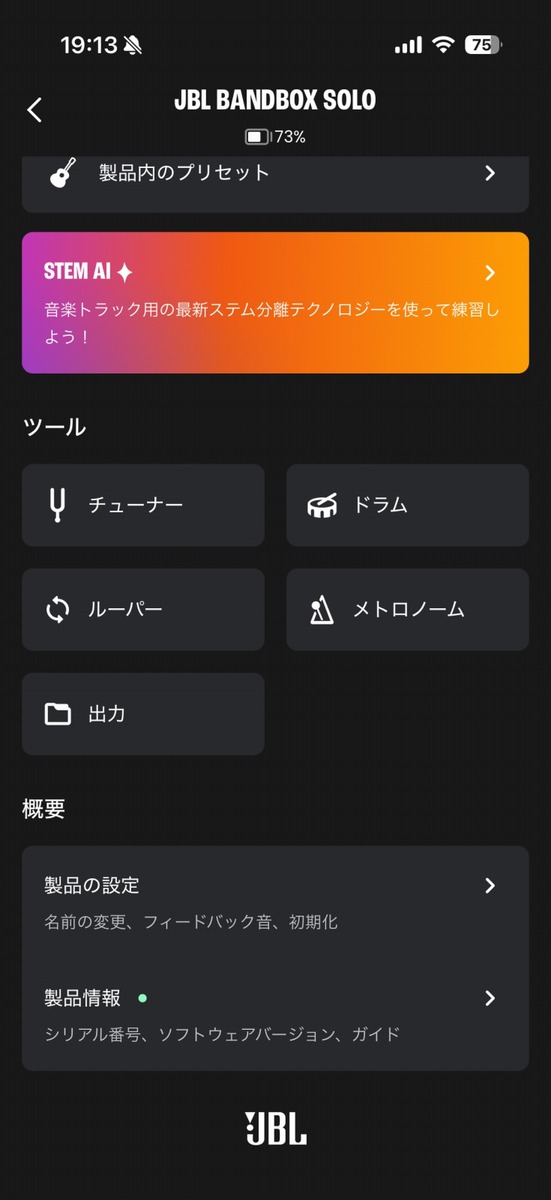The width and height of the screenshot is (551, 1200).
Task: Open the メトロノーム tool
Action: pos(407,610)
